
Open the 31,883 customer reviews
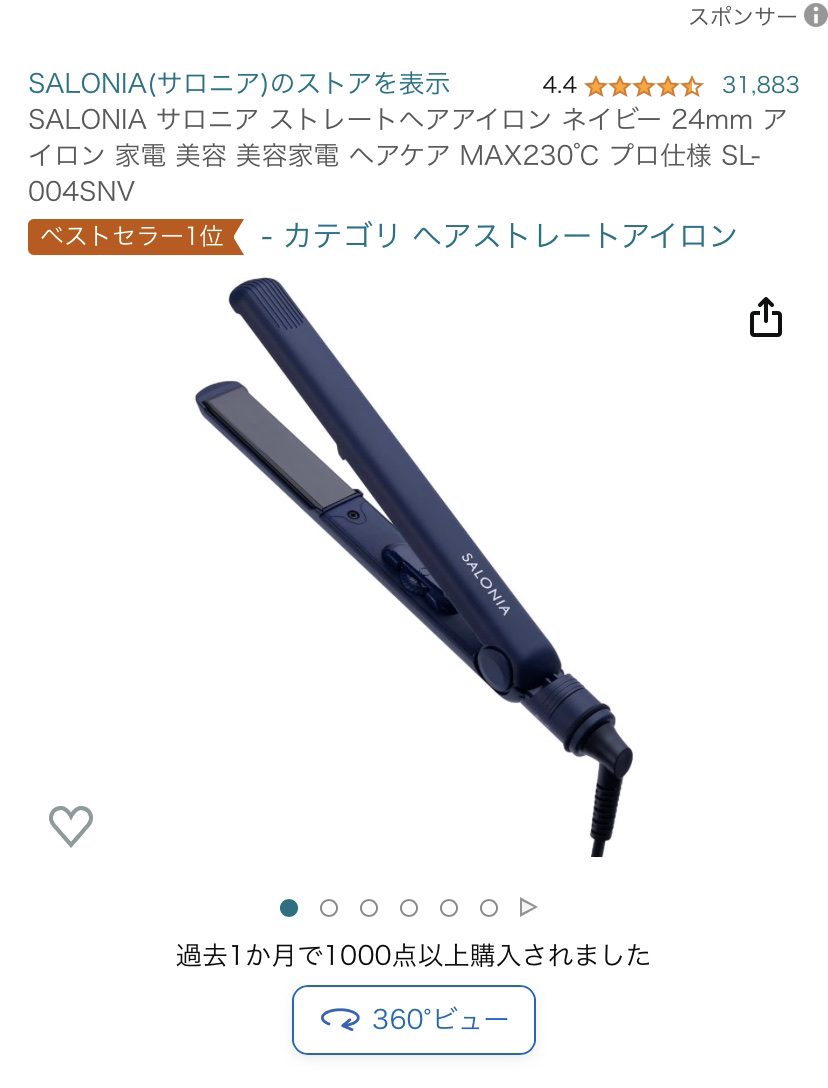coord(760,84)
